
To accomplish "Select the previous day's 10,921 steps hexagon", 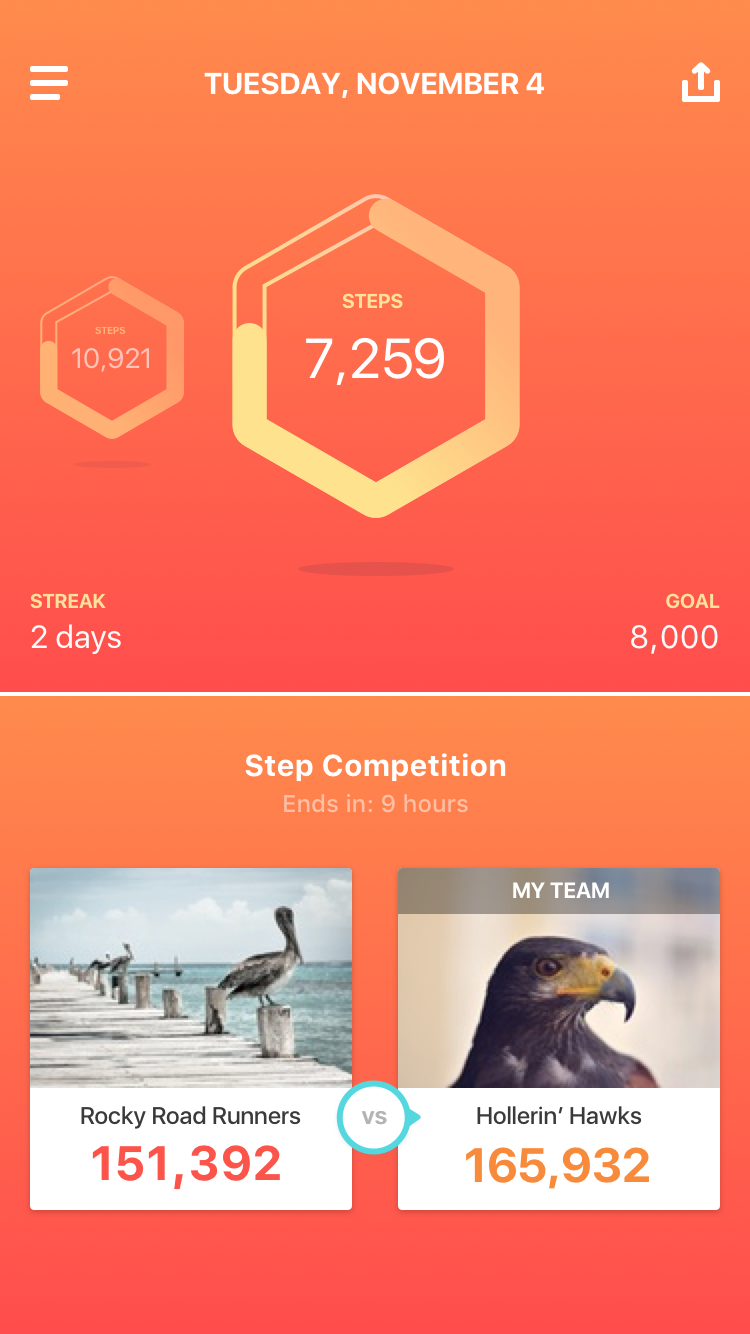I will tap(111, 357).
